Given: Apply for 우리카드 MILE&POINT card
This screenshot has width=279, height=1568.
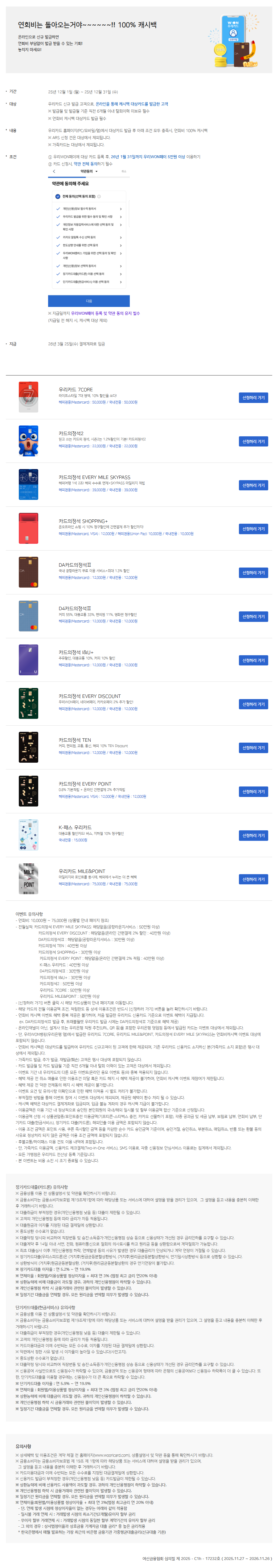Looking at the screenshot, I should point(253,879).
